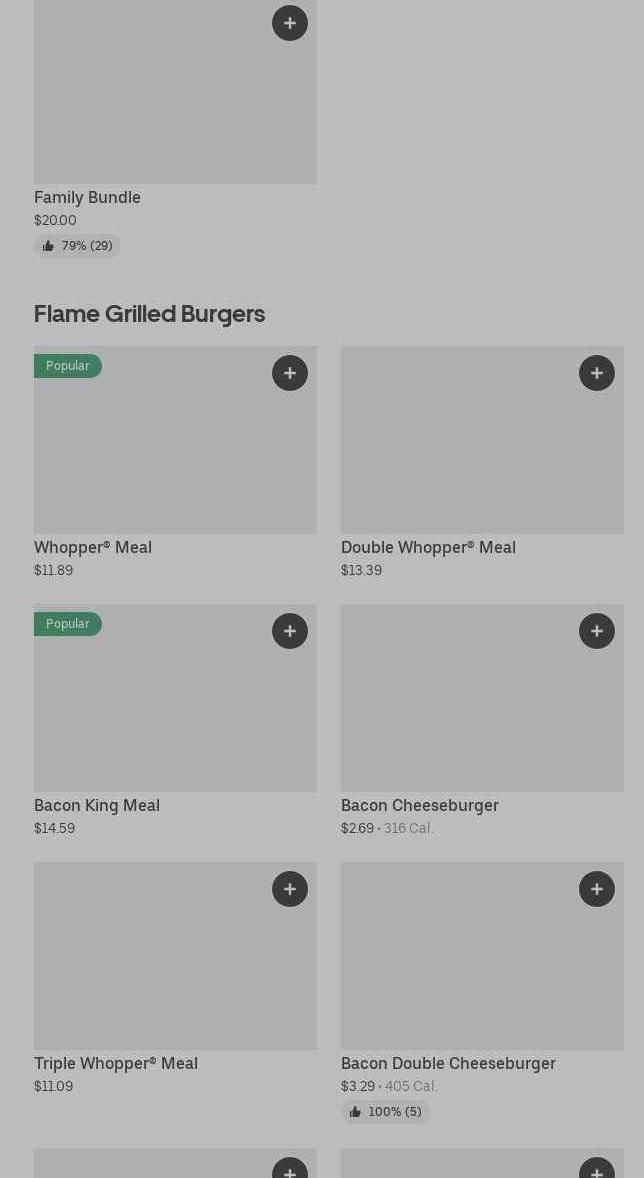Add Bacon Cheeseburger to the cart
The height and width of the screenshot is (1178, 644).
(x=597, y=631)
